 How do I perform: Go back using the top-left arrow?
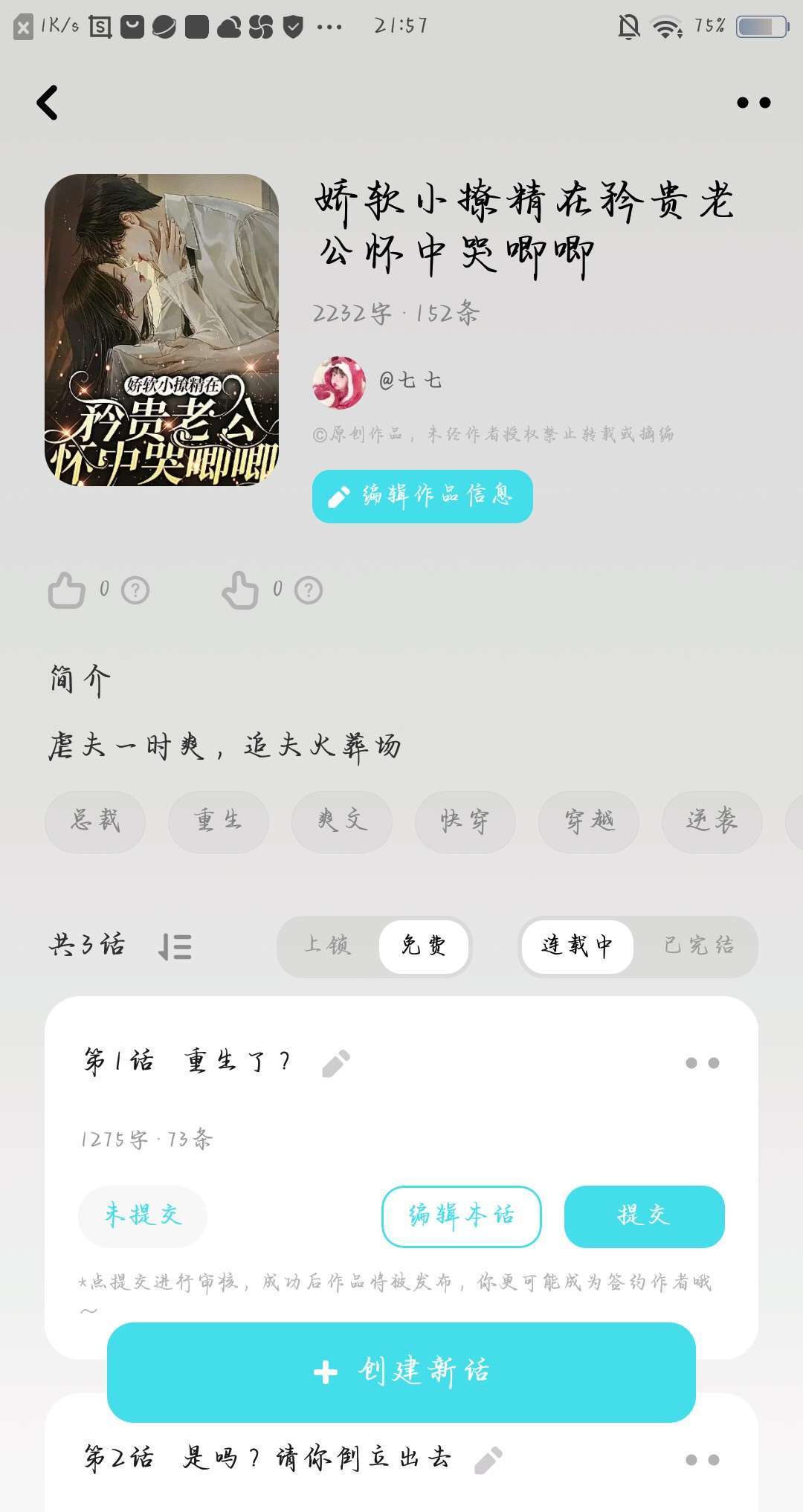click(48, 103)
